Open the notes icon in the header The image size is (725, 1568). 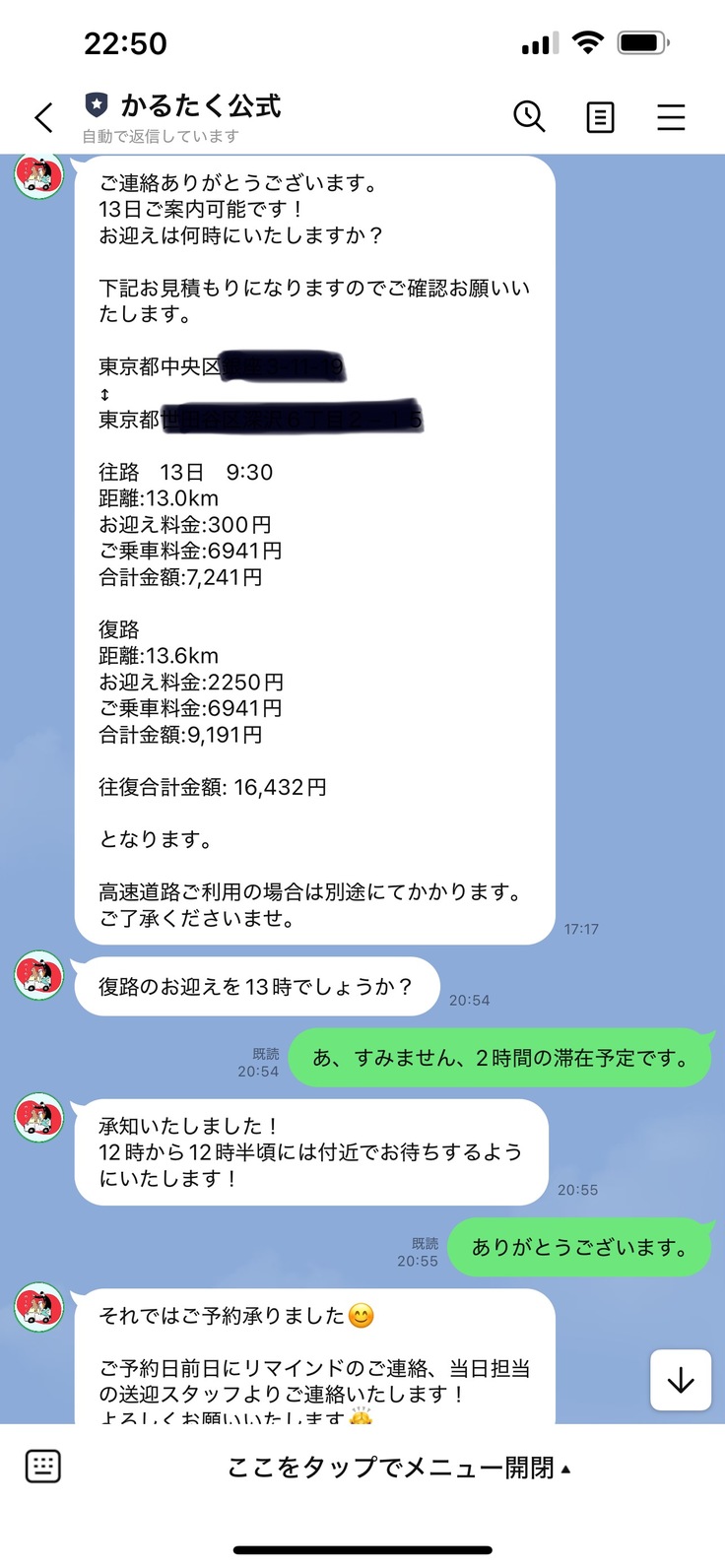click(x=600, y=117)
